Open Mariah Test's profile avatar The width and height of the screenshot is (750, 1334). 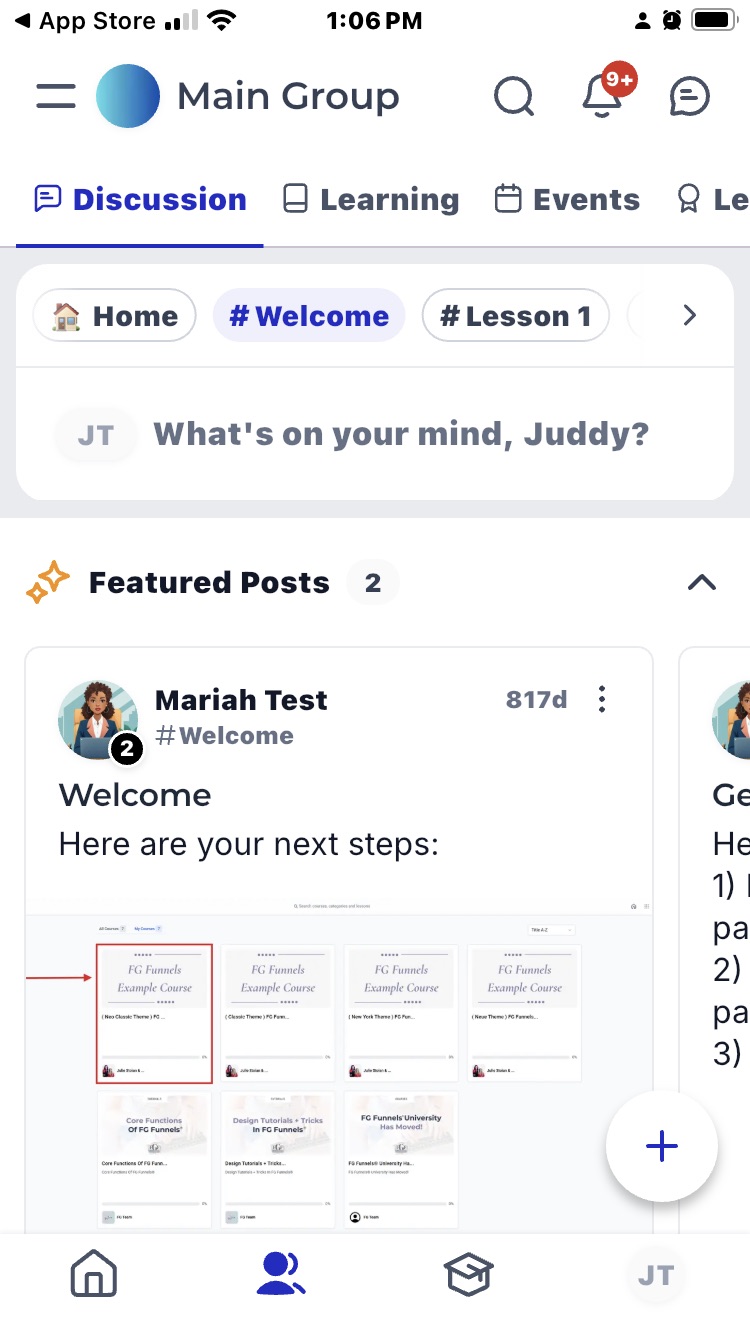pyautogui.click(x=98, y=719)
